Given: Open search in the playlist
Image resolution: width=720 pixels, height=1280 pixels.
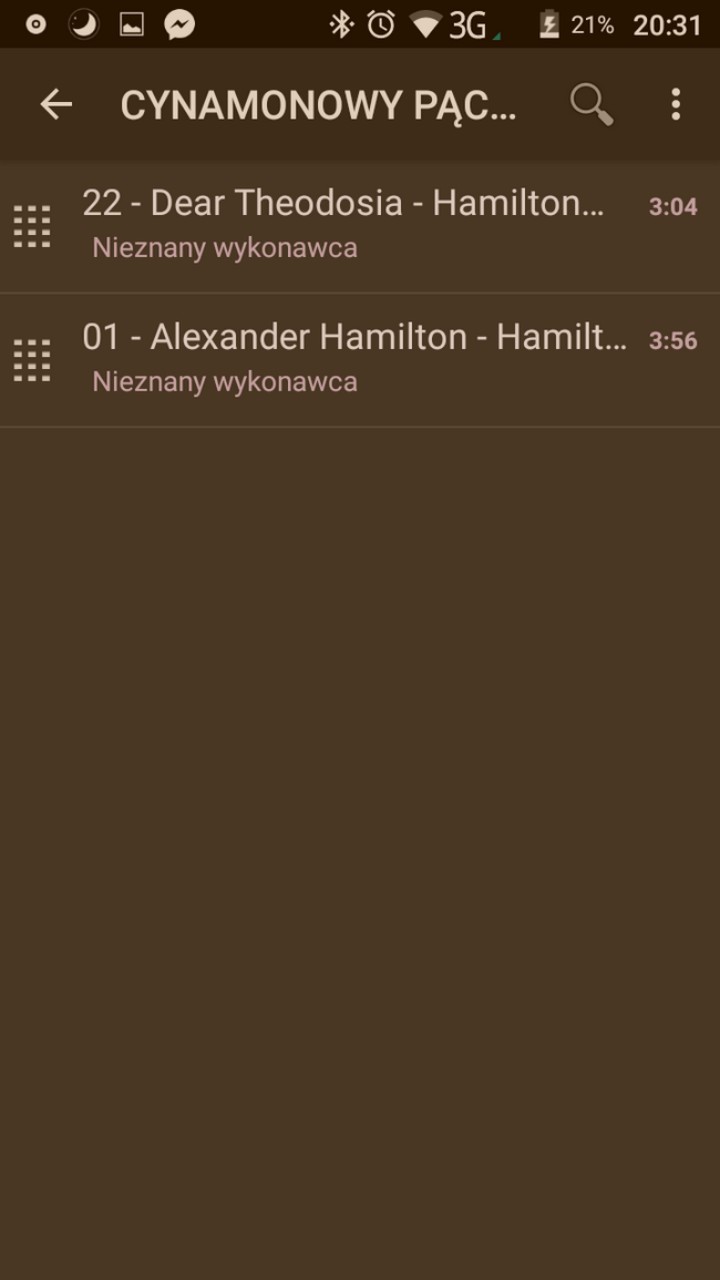Looking at the screenshot, I should [x=591, y=104].
